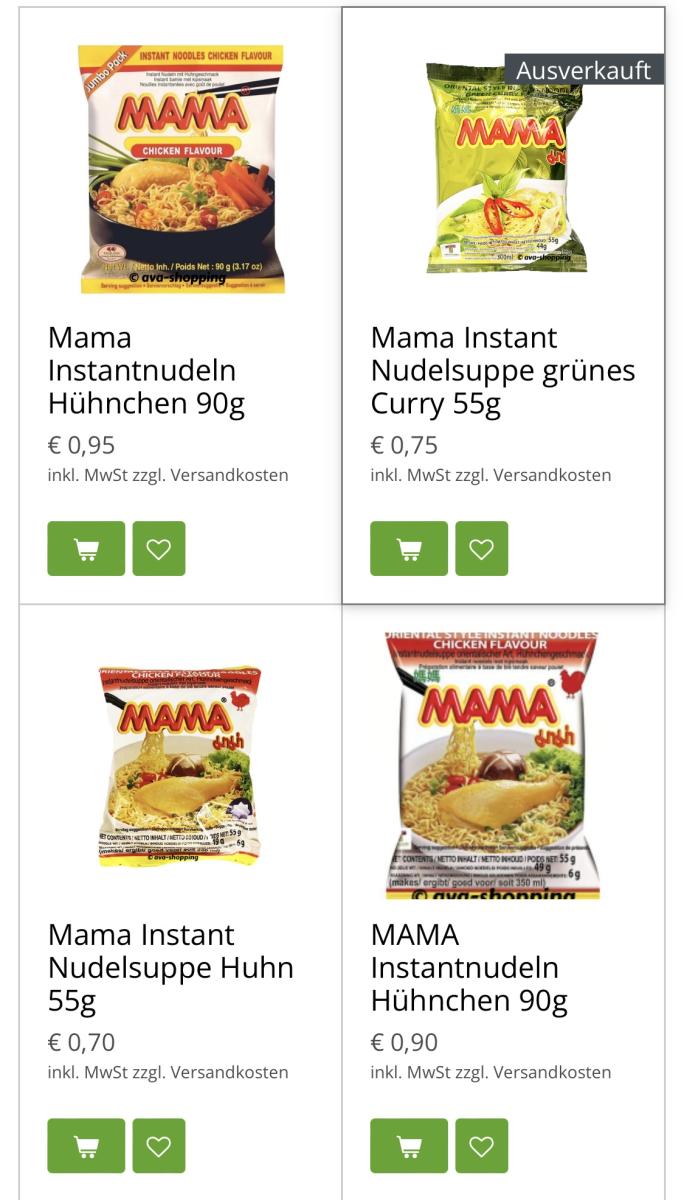View details of MAMA Instantnudeln priced €0,90
684x1200 pixels.
[x=469, y=967]
